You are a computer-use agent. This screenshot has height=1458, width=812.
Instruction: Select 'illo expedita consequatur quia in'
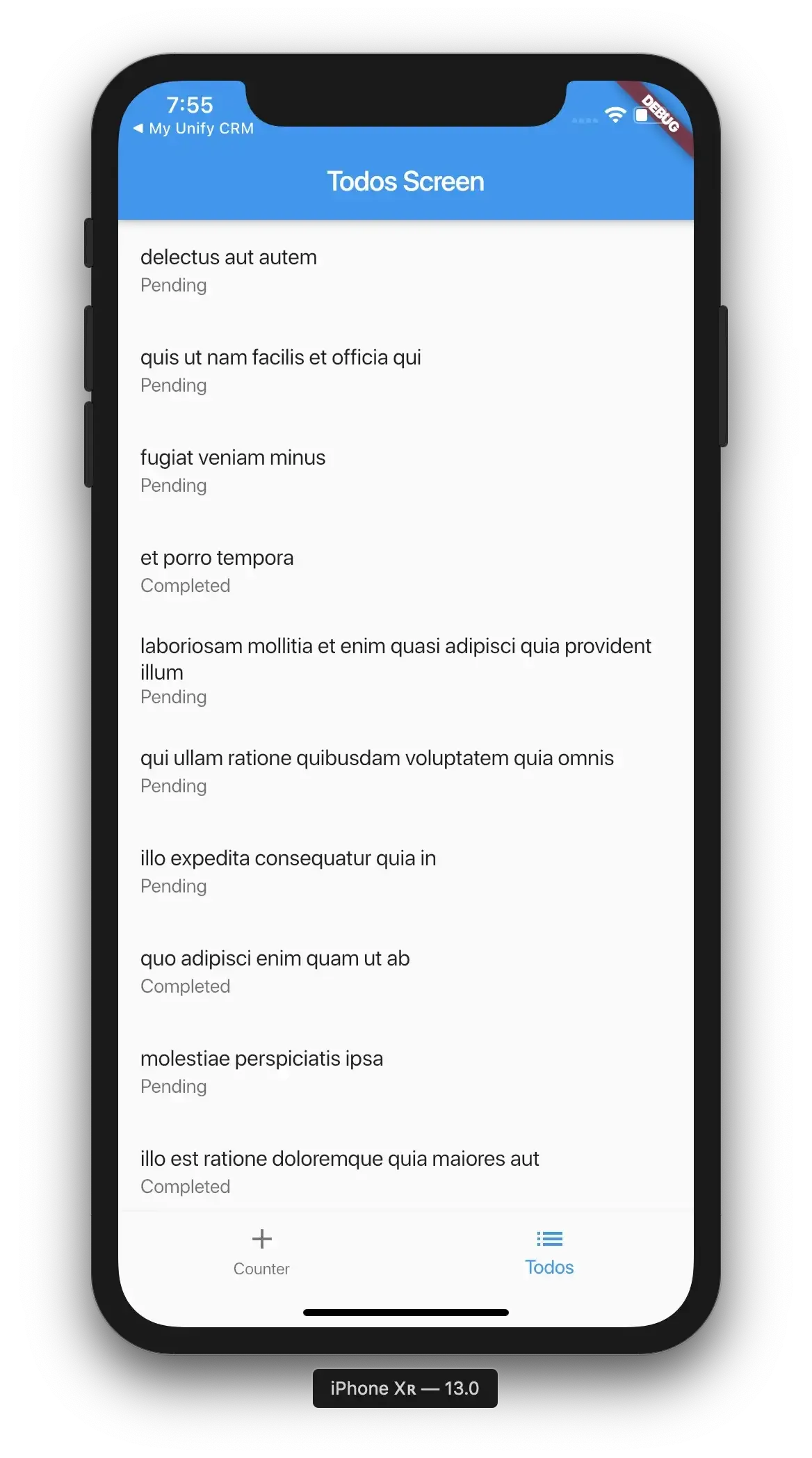[405, 872]
